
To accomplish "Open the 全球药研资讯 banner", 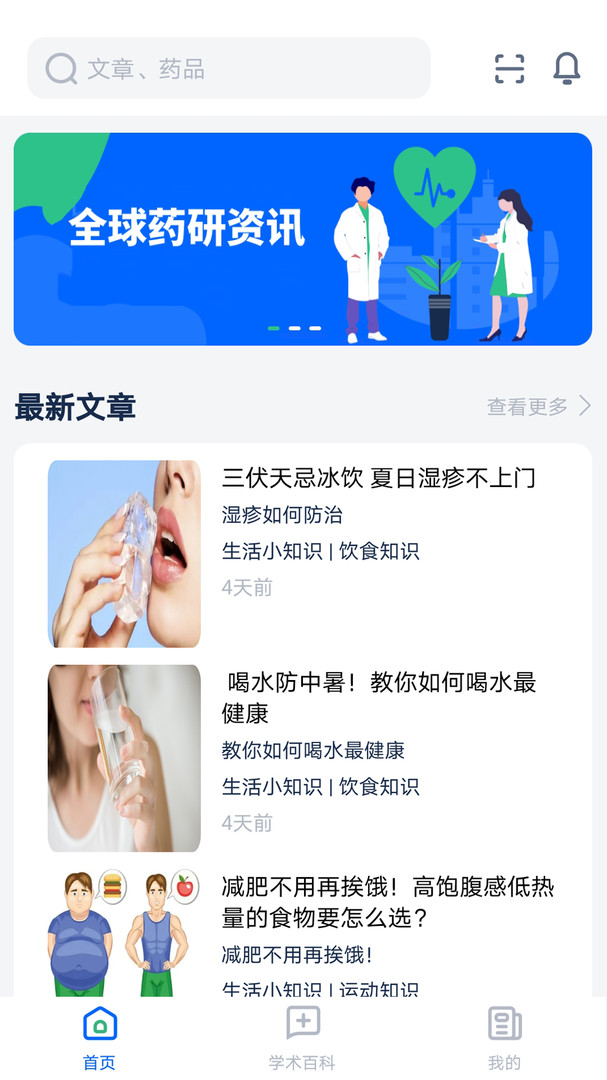I will (x=302, y=238).
